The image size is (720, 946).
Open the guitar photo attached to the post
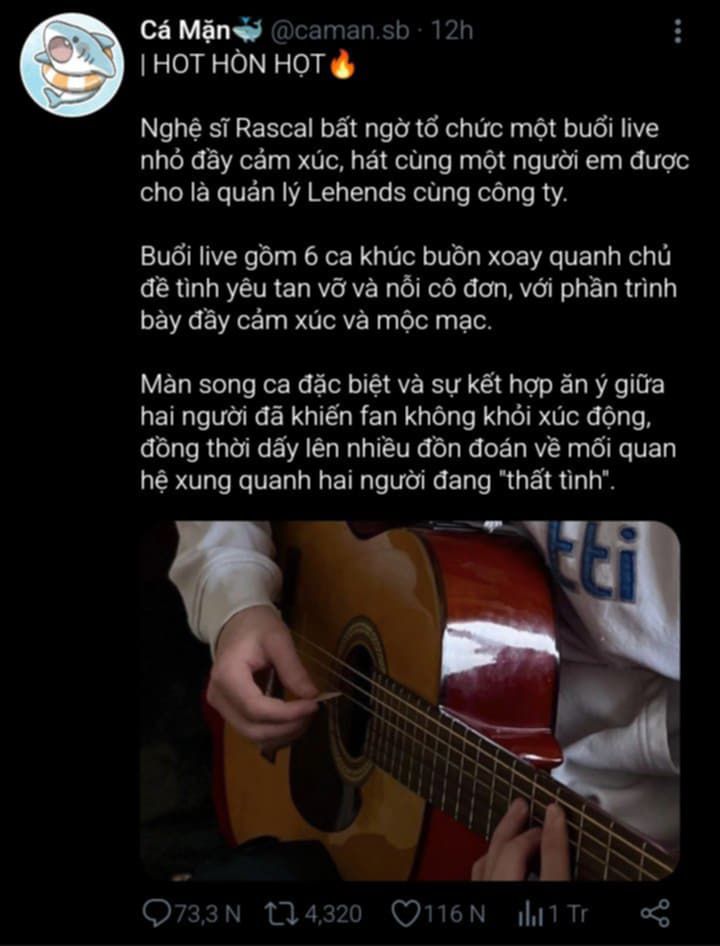(410, 701)
